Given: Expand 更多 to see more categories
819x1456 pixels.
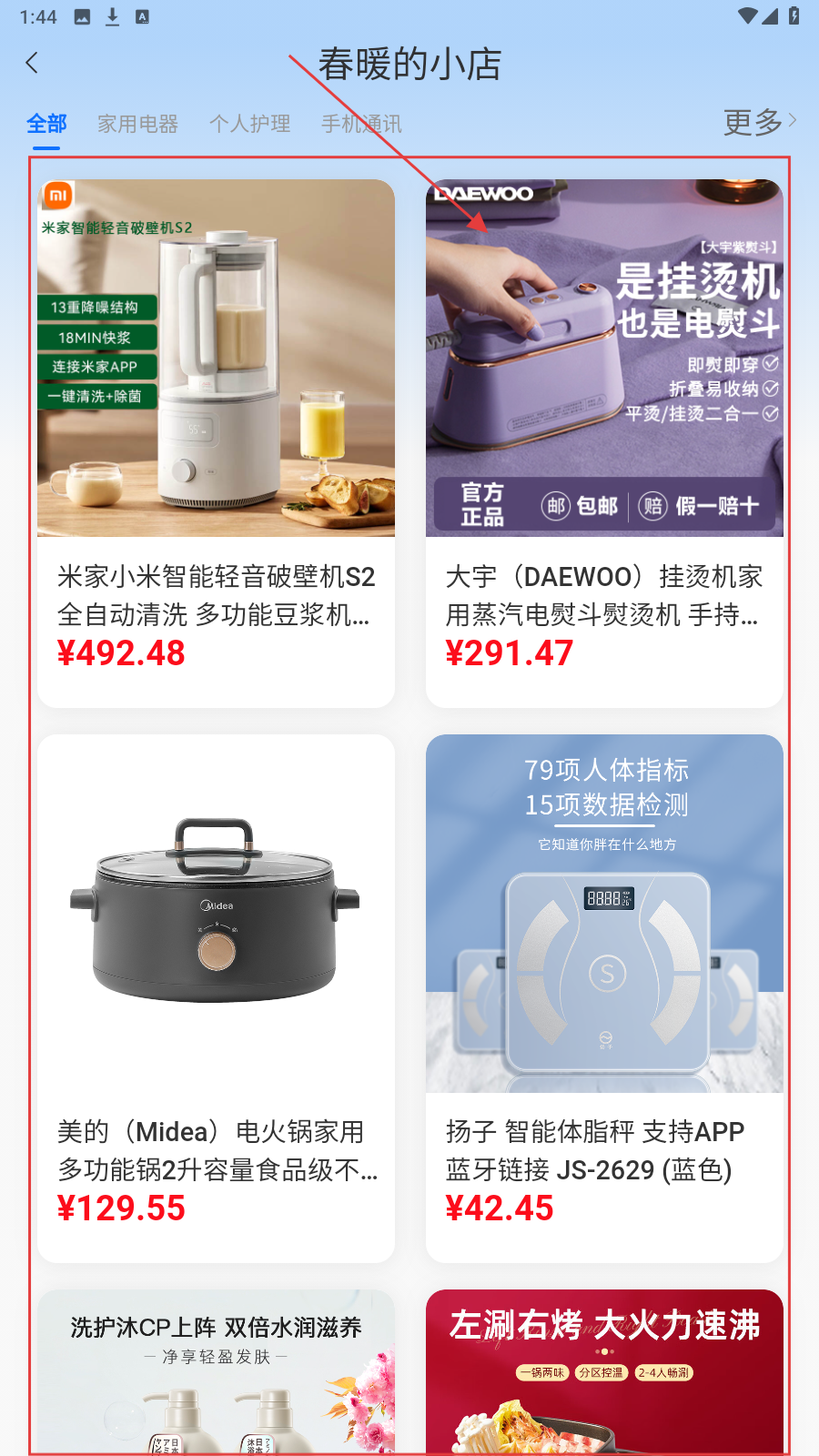Looking at the screenshot, I should (x=759, y=122).
